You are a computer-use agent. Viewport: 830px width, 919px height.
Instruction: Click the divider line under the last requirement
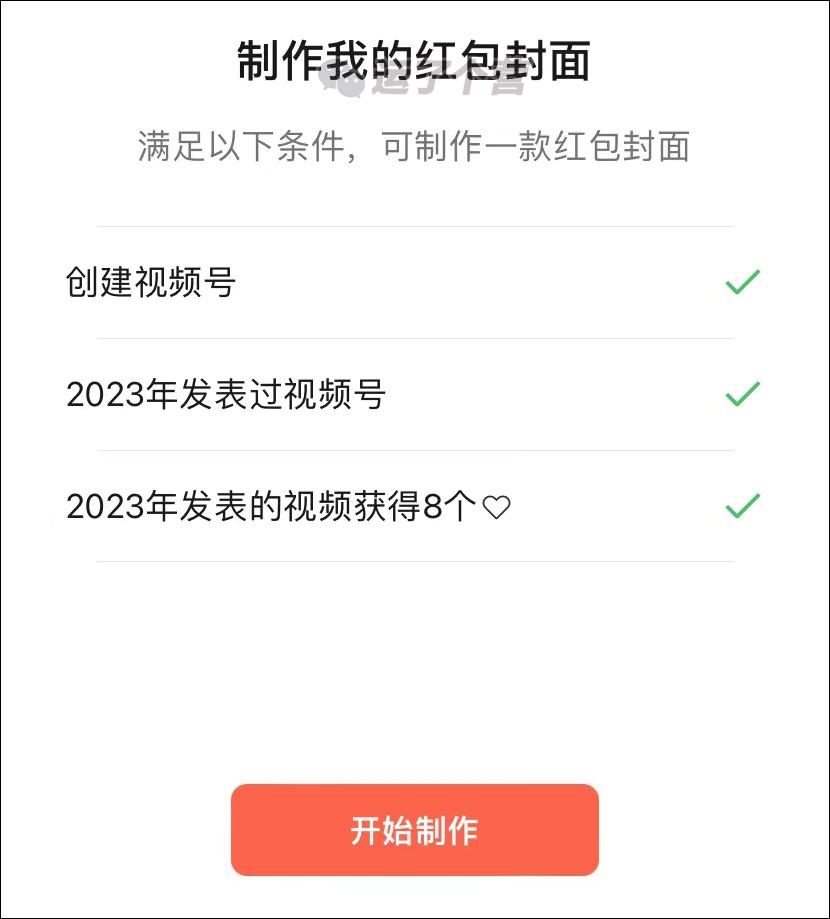[415, 561]
